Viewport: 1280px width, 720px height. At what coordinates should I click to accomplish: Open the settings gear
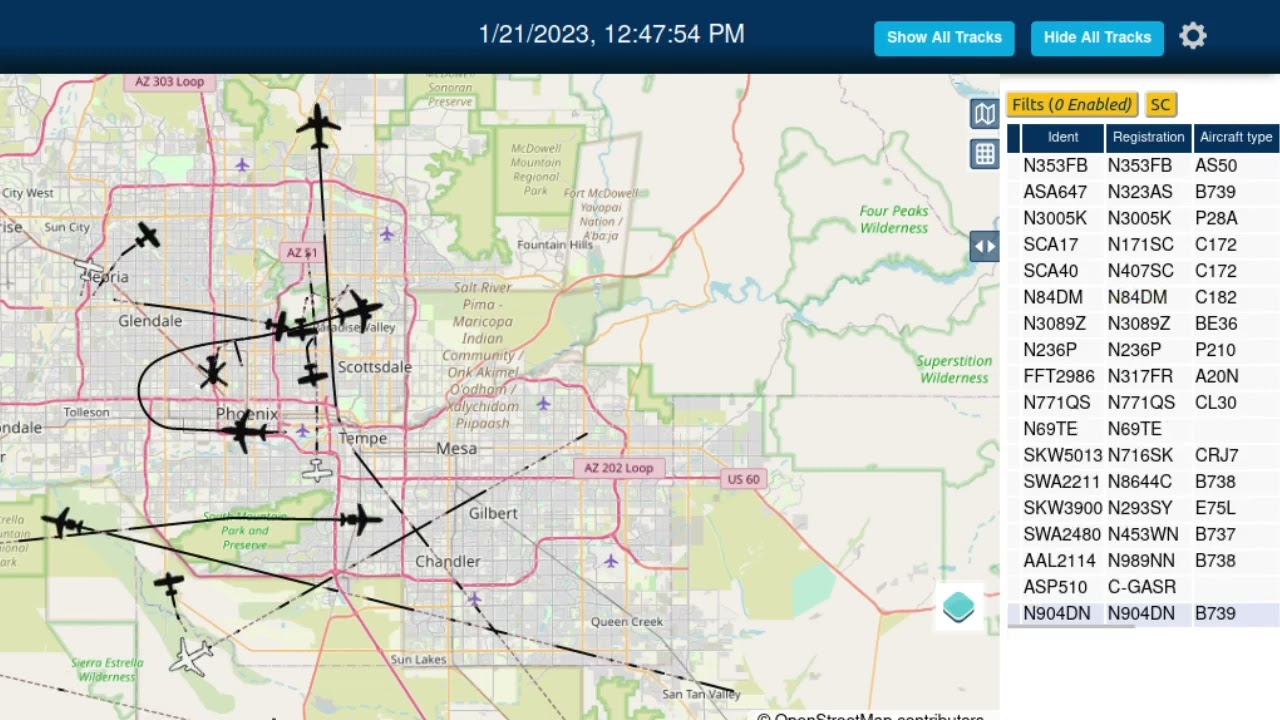(x=1192, y=37)
